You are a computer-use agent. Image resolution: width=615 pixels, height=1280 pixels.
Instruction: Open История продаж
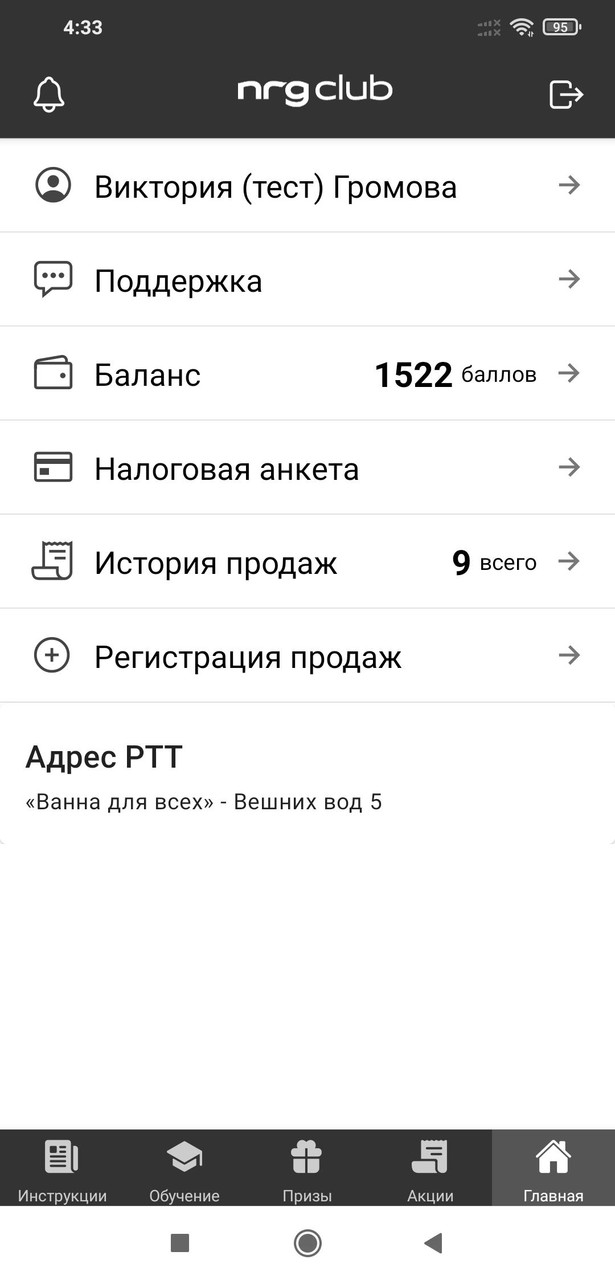click(307, 563)
